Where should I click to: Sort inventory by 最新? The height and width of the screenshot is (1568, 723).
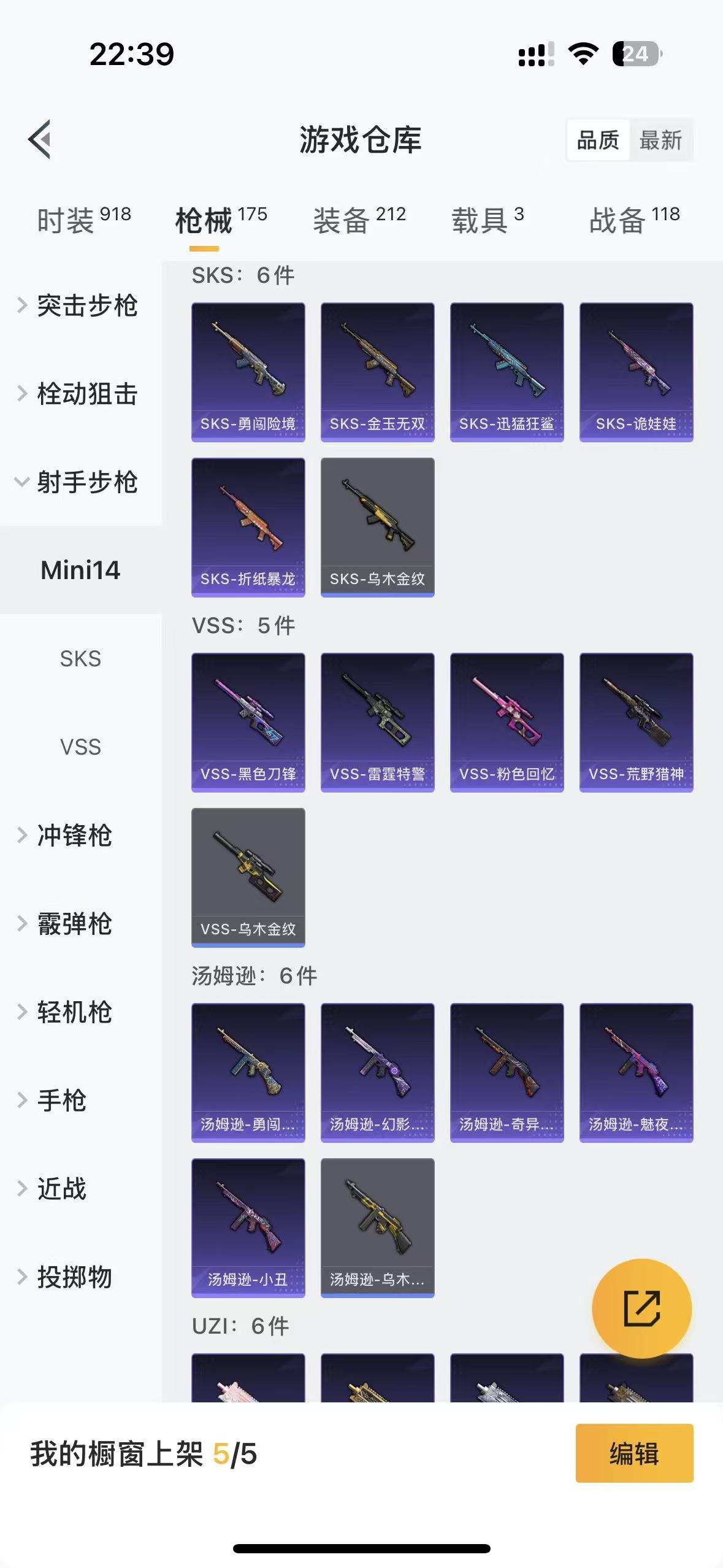pyautogui.click(x=660, y=140)
